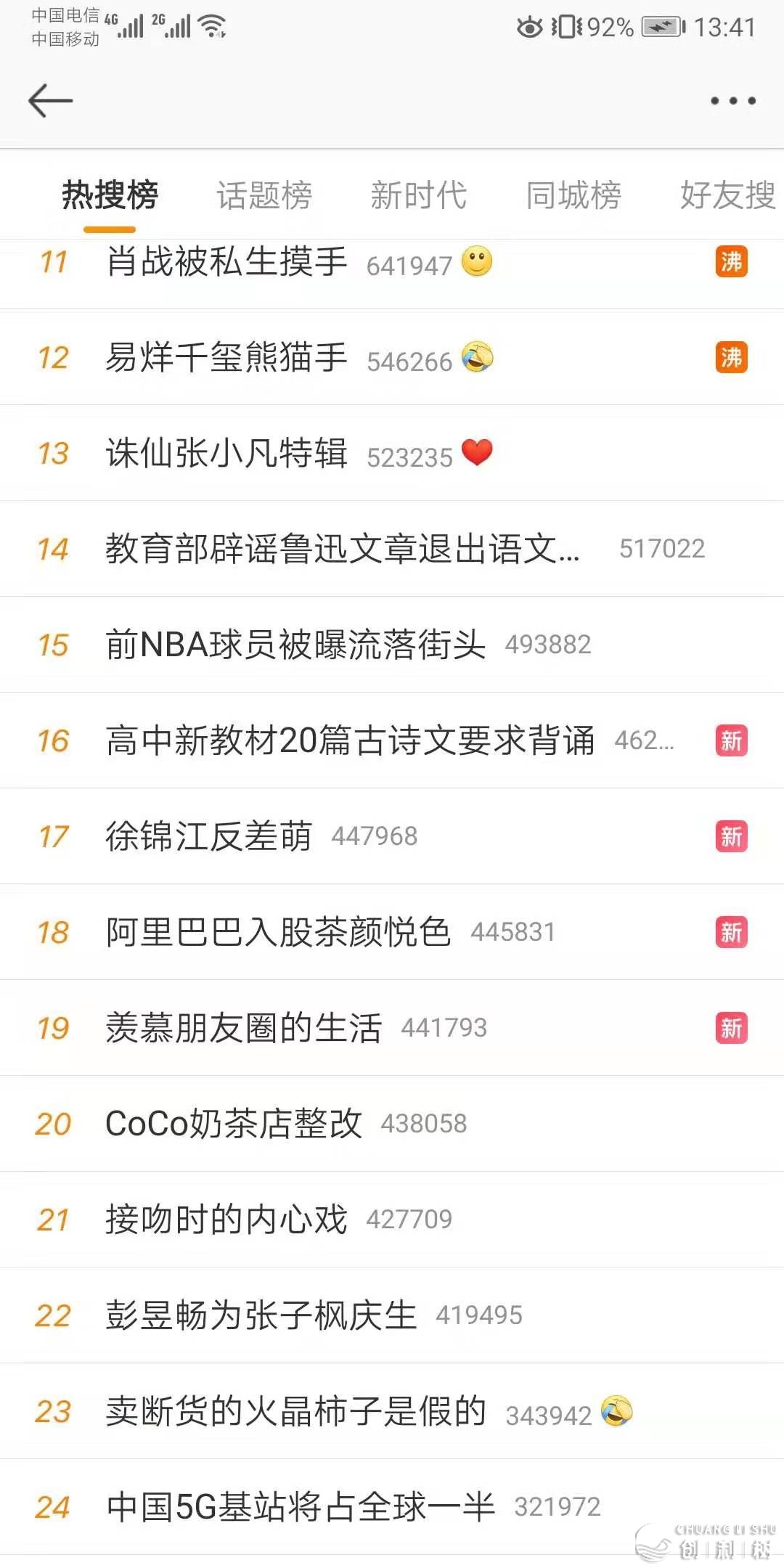Open topic 羡慕朋友圈的生活

pyautogui.click(x=243, y=1029)
